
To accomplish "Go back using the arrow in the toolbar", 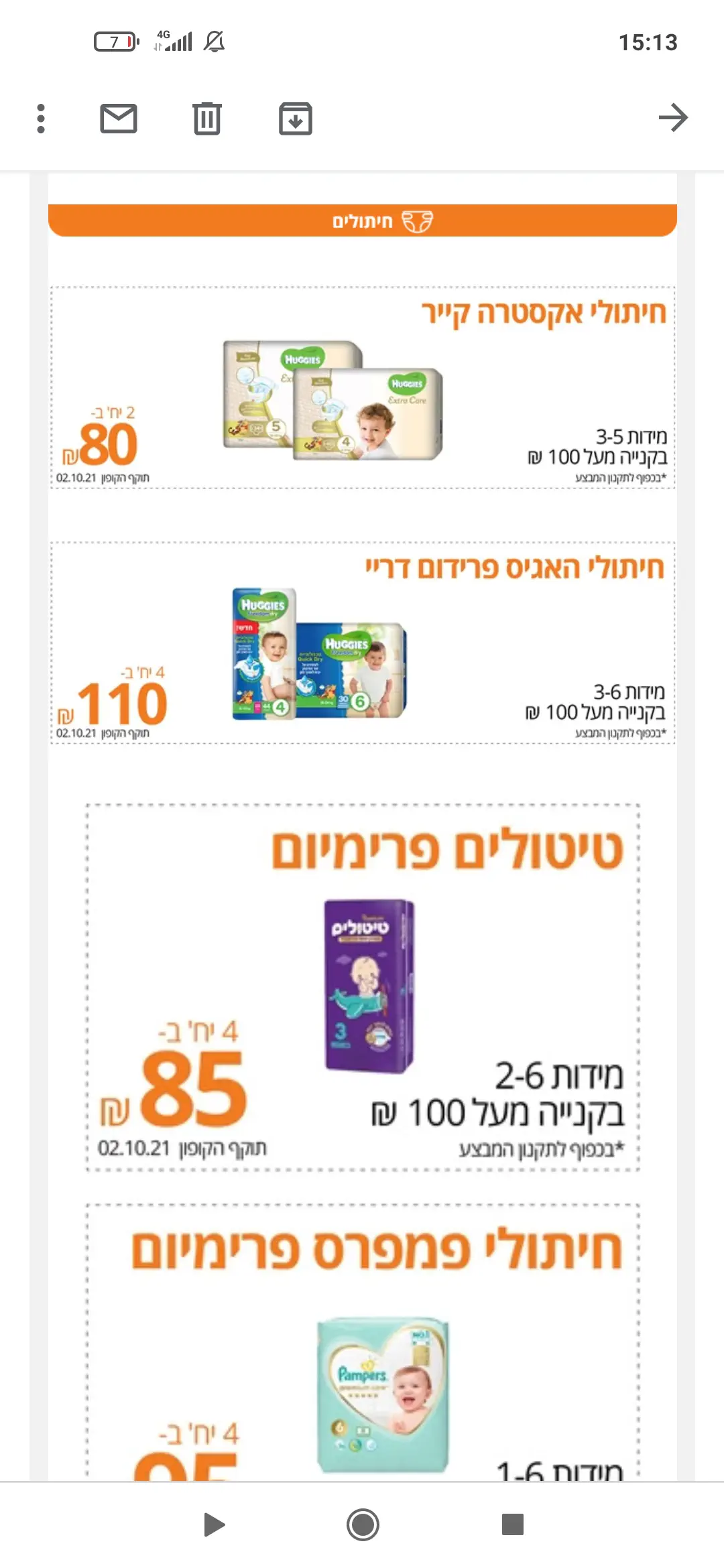I will (x=672, y=118).
